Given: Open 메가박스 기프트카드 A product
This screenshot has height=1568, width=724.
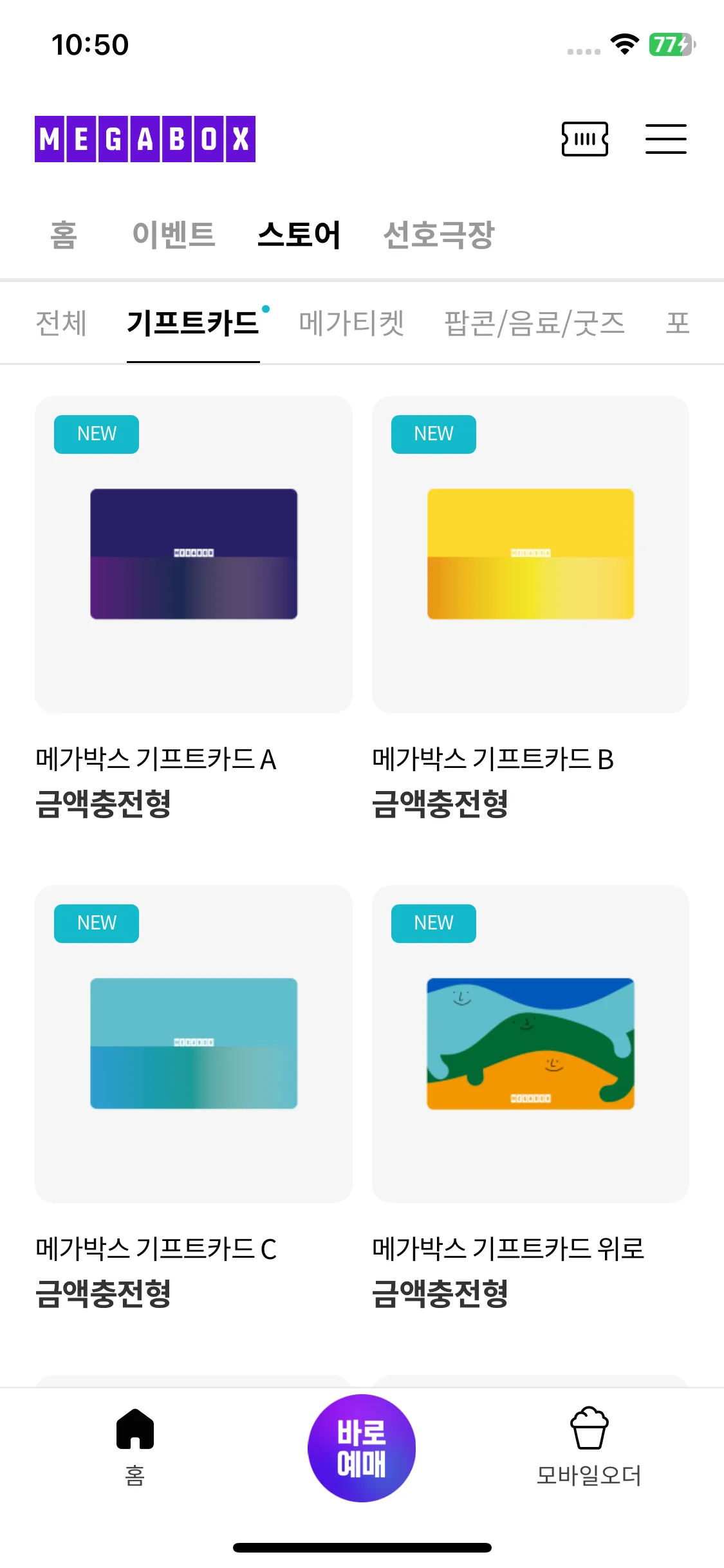Looking at the screenshot, I should coord(194,554).
